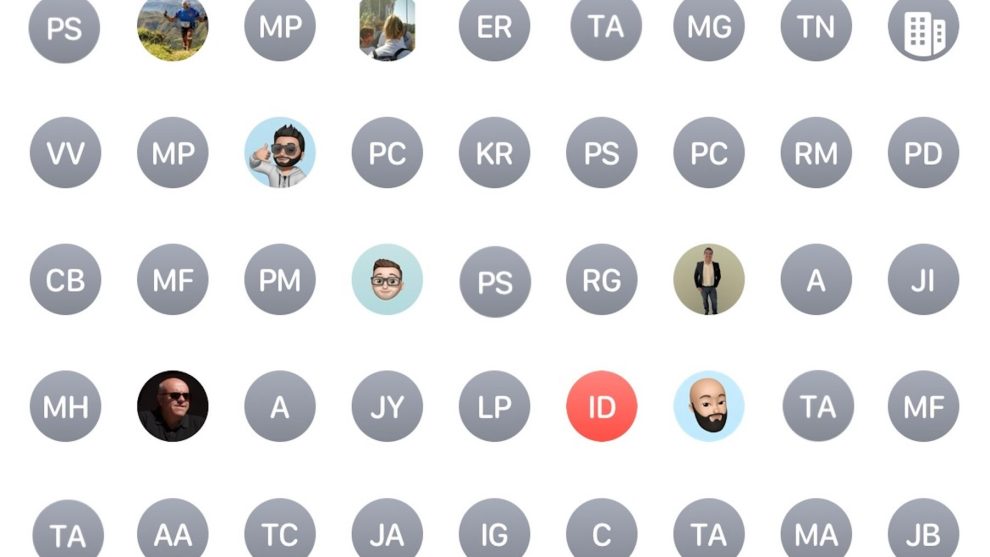Tap the KR contact circle
Screen dimensions: 990x557
pos(494,153)
